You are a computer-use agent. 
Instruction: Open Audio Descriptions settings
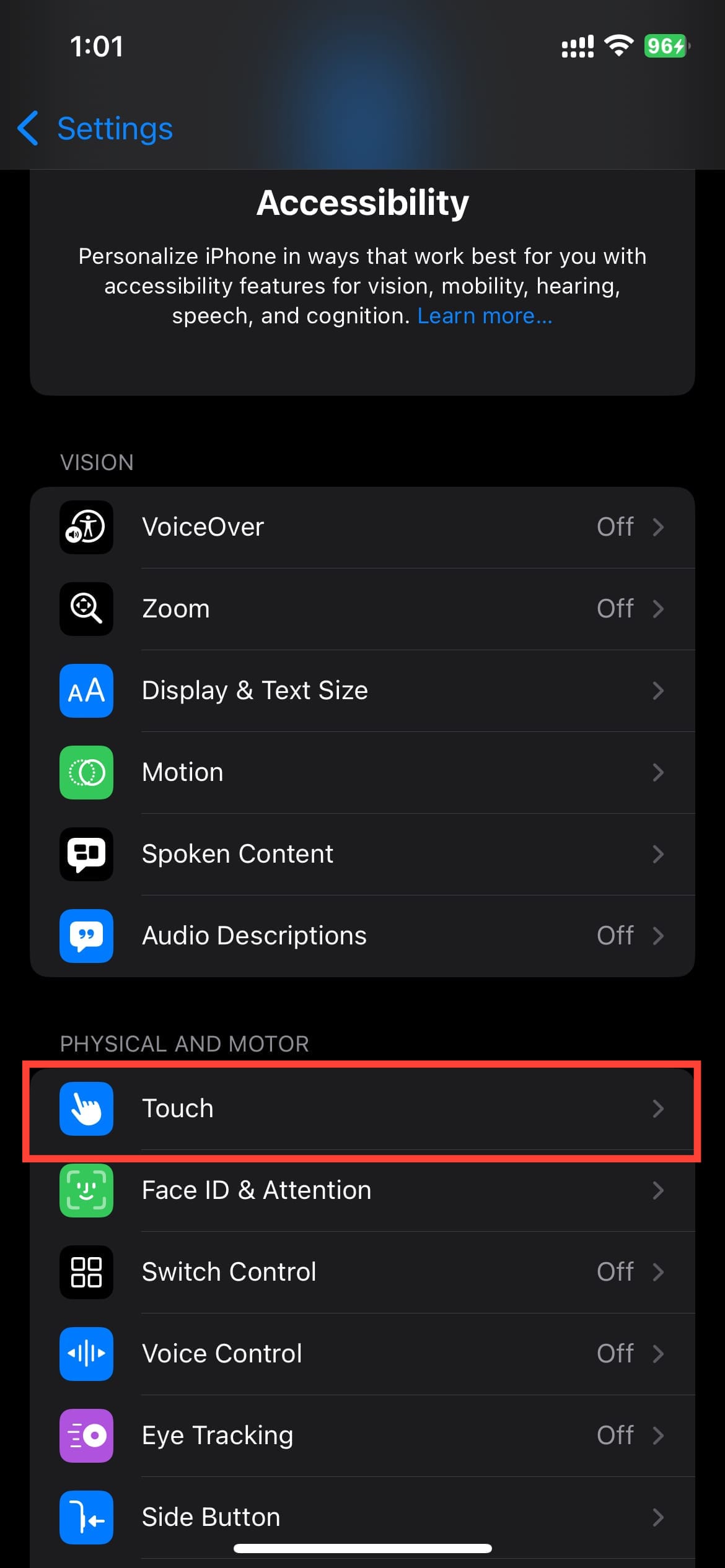[x=362, y=936]
